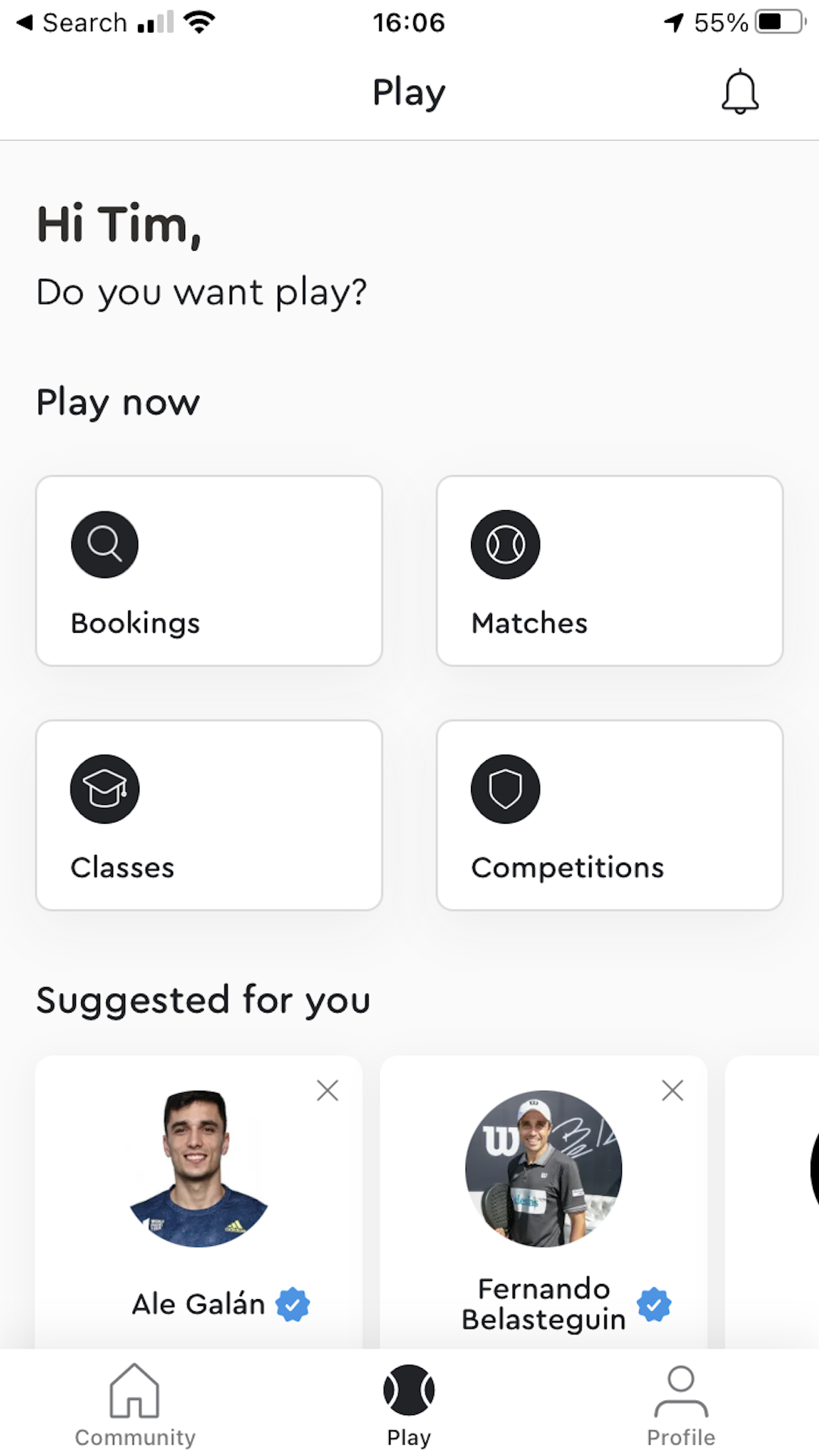The width and height of the screenshot is (819, 1456).
Task: Open the Profile person icon
Action: pos(680,1391)
